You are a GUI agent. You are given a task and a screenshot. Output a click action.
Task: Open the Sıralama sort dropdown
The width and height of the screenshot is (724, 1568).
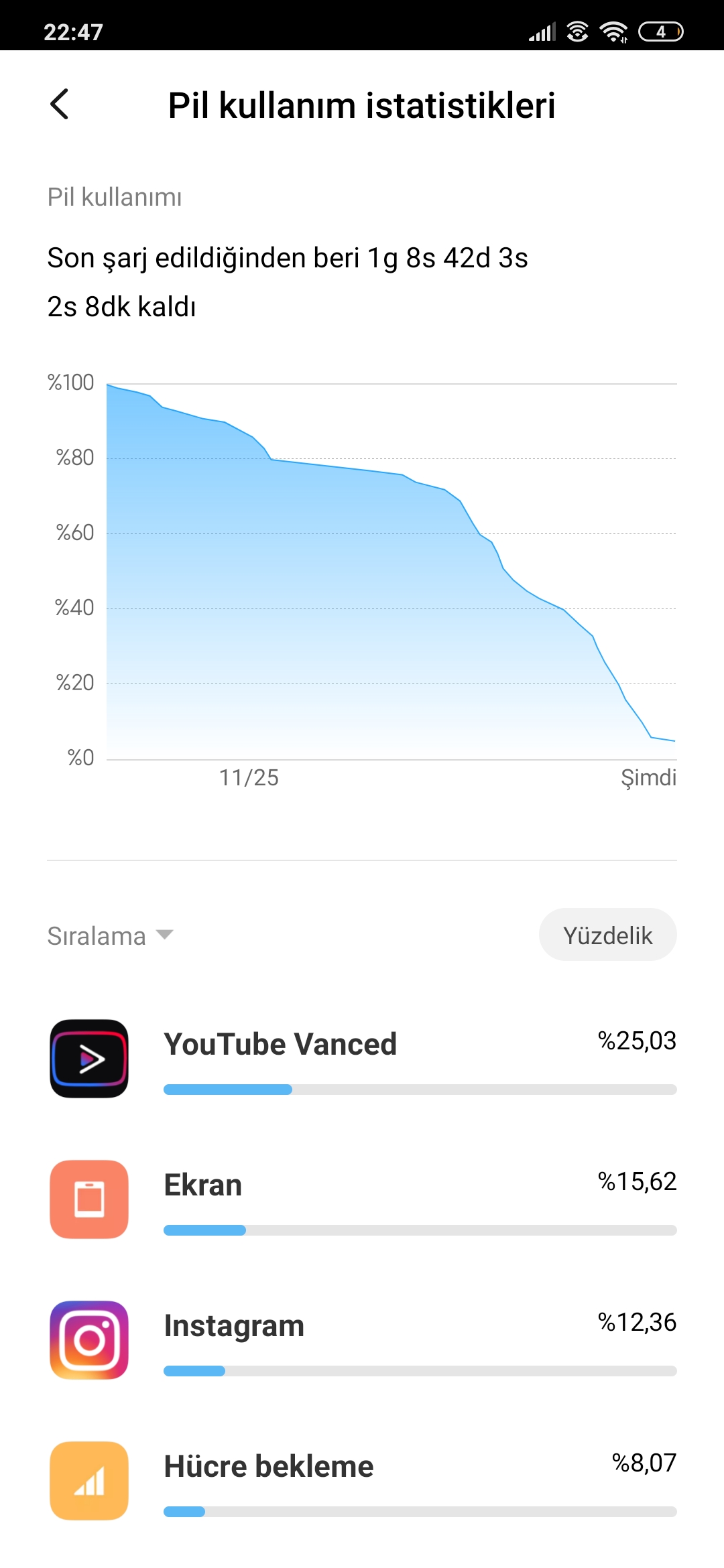[x=111, y=935]
